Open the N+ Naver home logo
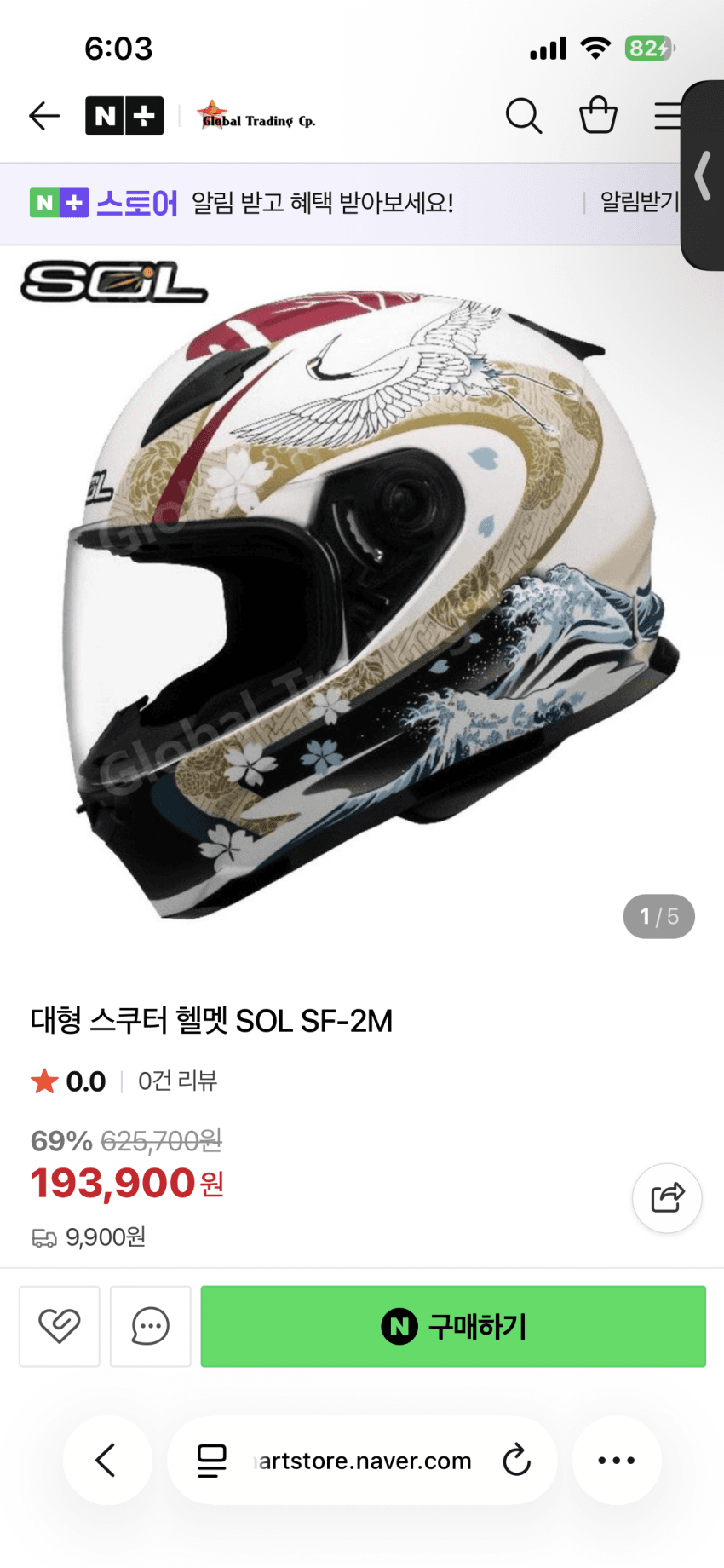Screen dimensions: 724x1568 pos(124,116)
